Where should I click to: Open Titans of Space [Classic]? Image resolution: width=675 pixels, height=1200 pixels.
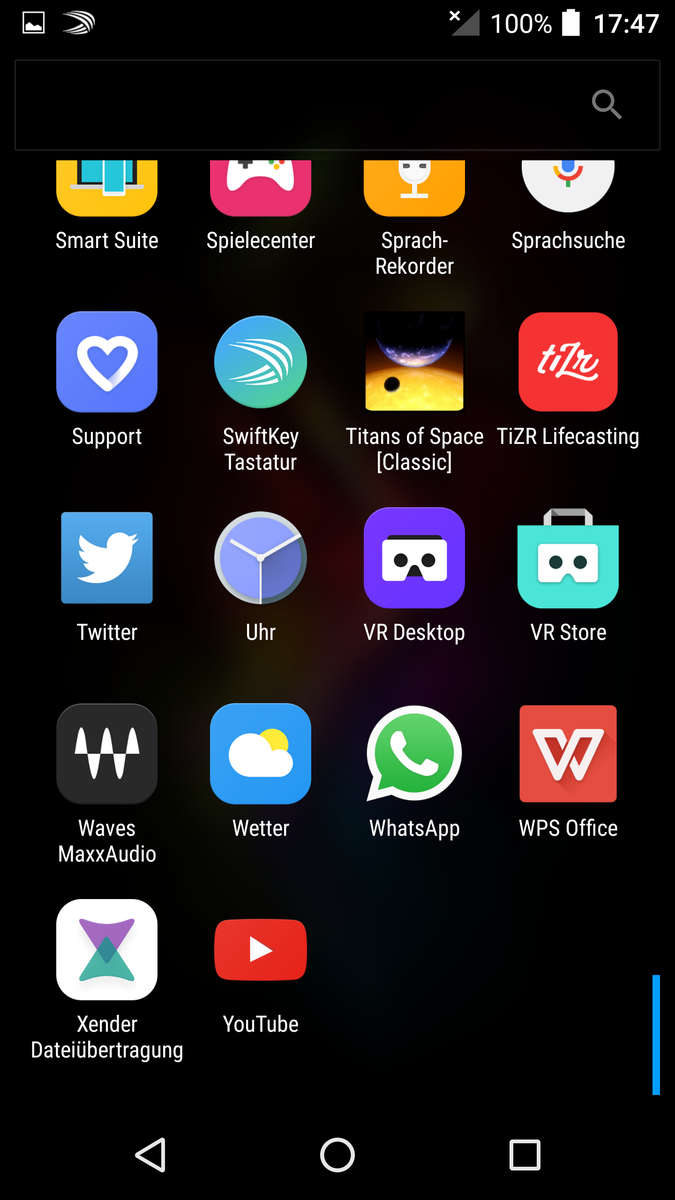[x=414, y=361]
